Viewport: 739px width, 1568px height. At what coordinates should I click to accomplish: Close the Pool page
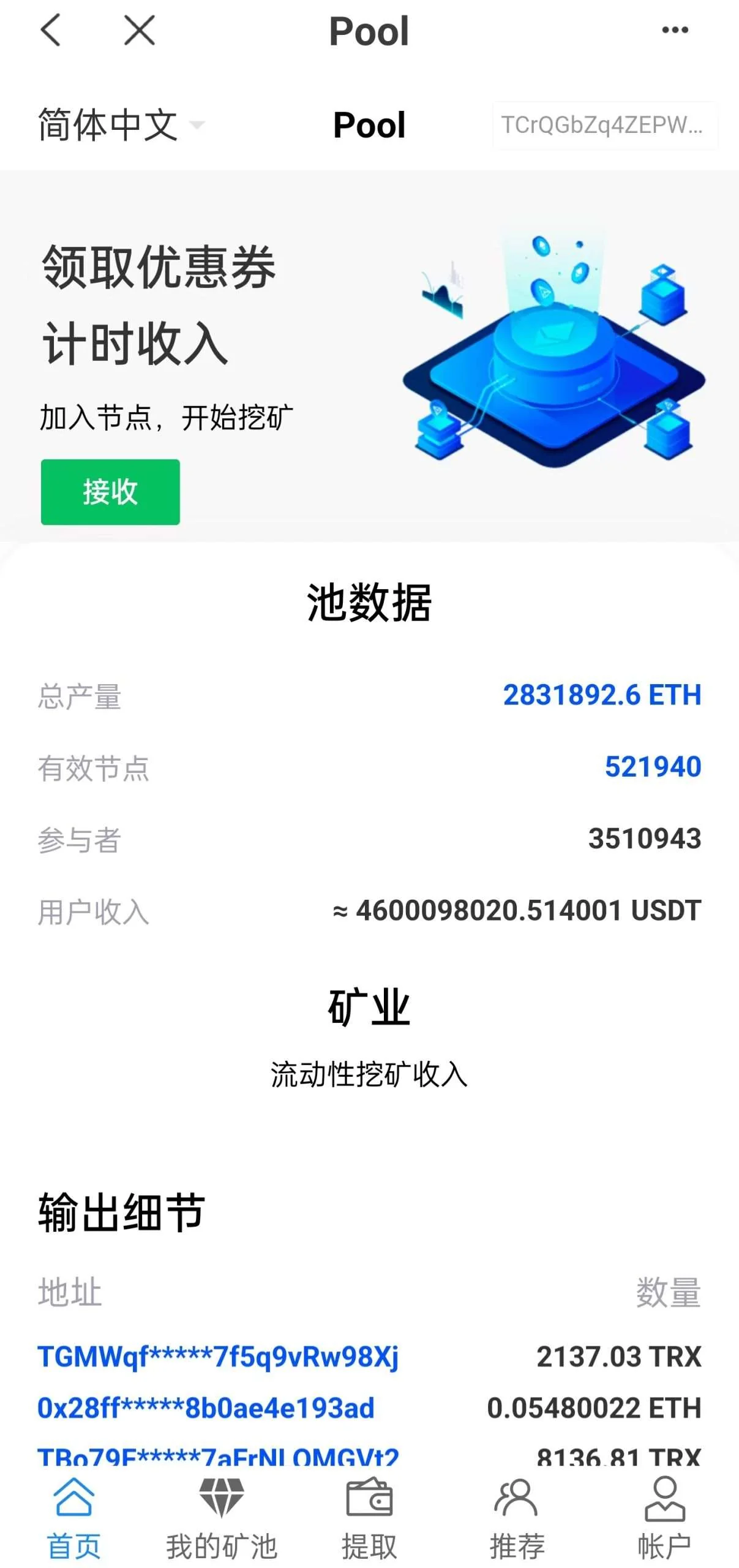pos(139,31)
